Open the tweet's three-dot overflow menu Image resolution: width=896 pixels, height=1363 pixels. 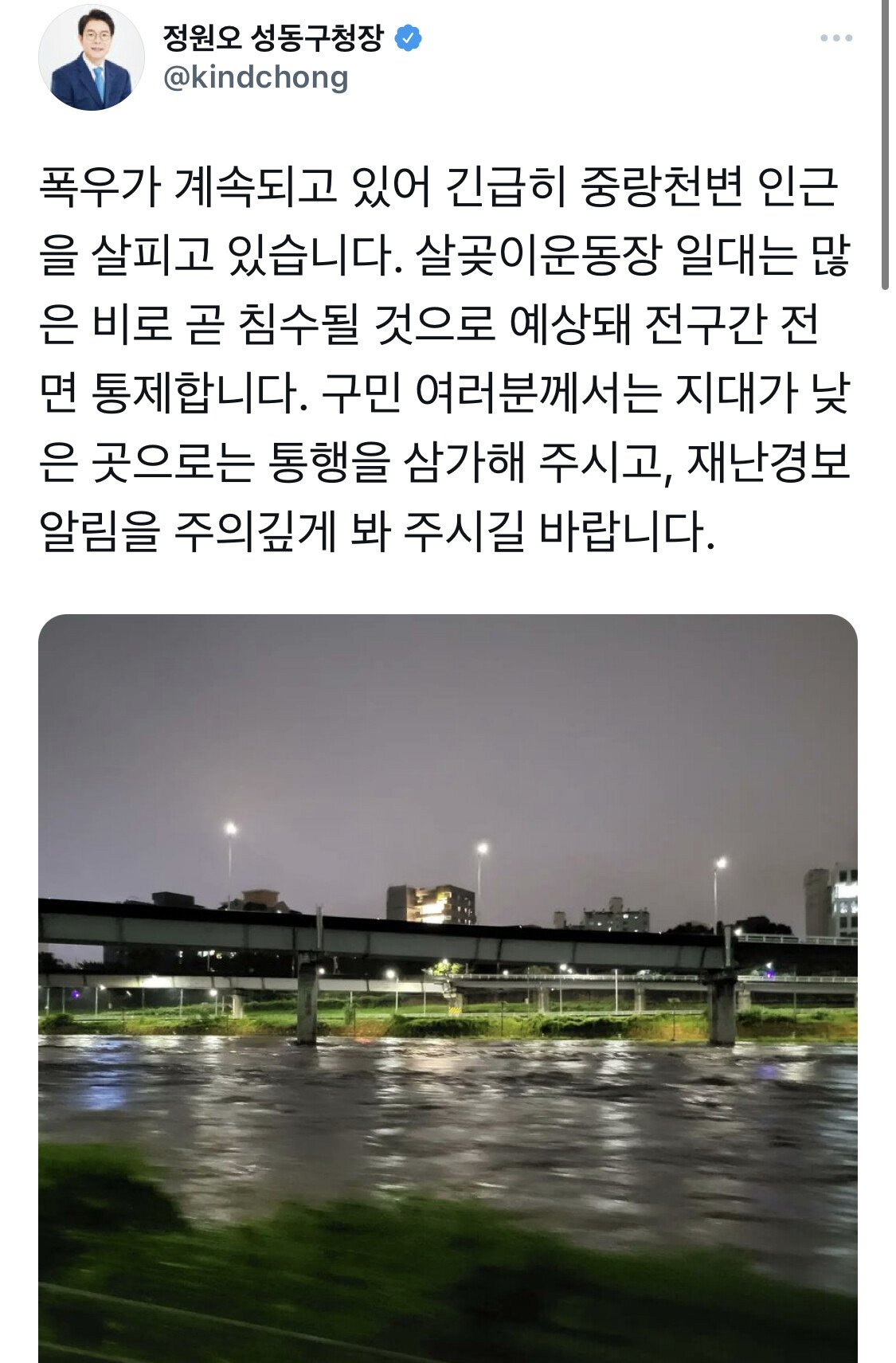(836, 38)
